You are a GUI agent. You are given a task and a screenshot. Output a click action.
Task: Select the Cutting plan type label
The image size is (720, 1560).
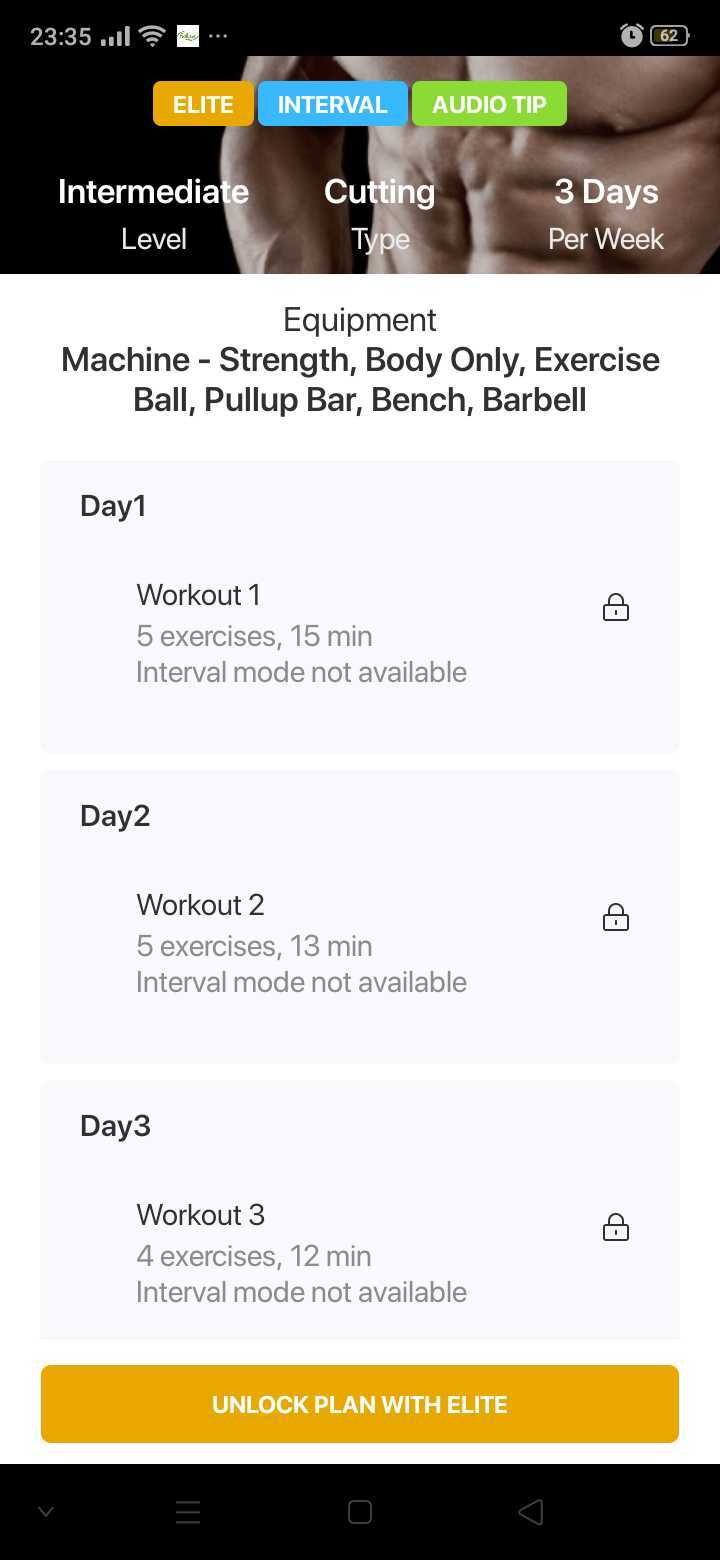[379, 191]
